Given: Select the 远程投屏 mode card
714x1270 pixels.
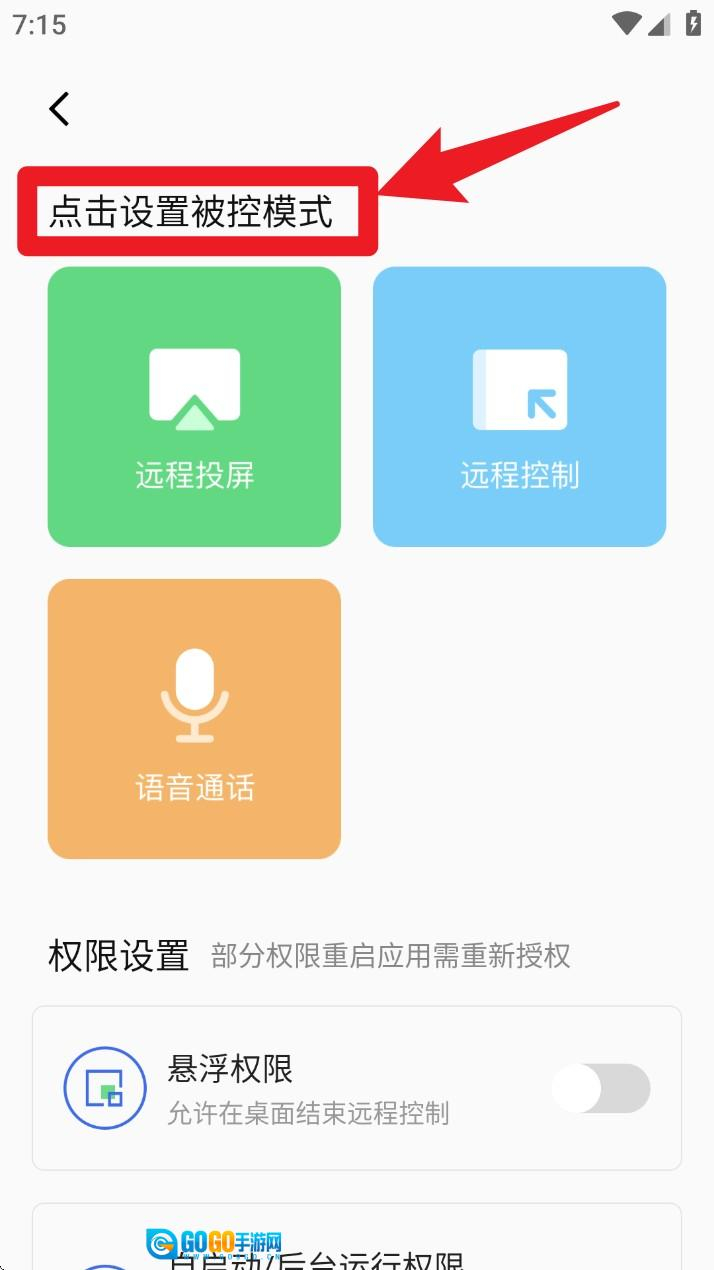Looking at the screenshot, I should pos(194,407).
